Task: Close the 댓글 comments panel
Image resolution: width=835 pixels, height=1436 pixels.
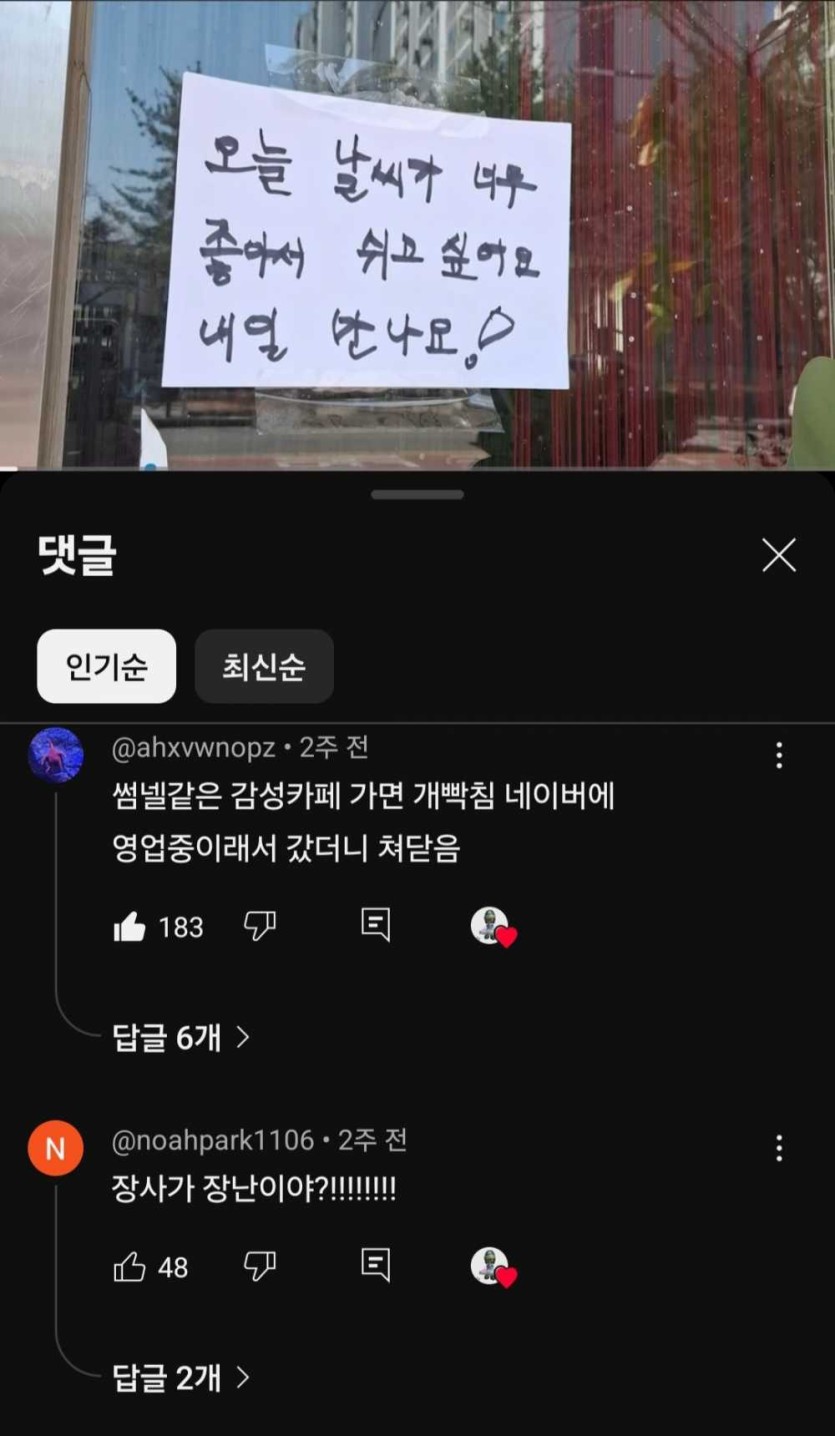Action: pos(778,555)
